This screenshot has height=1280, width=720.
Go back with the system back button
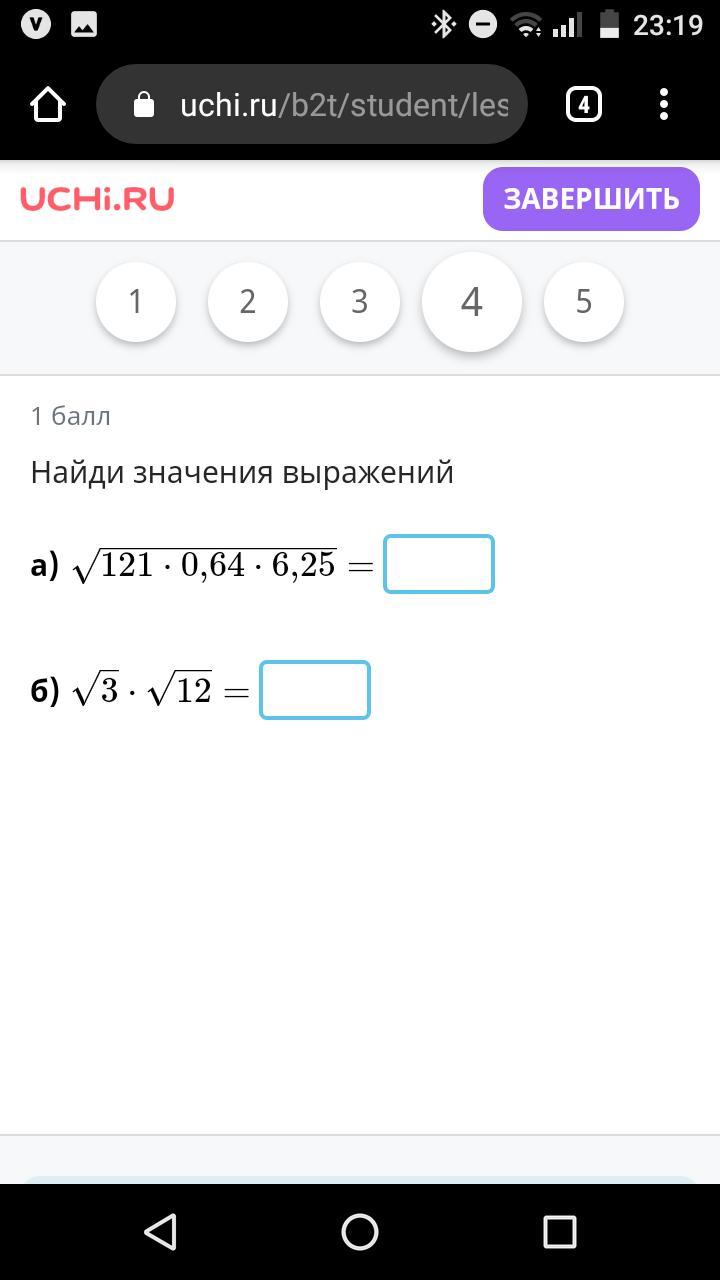(160, 1232)
